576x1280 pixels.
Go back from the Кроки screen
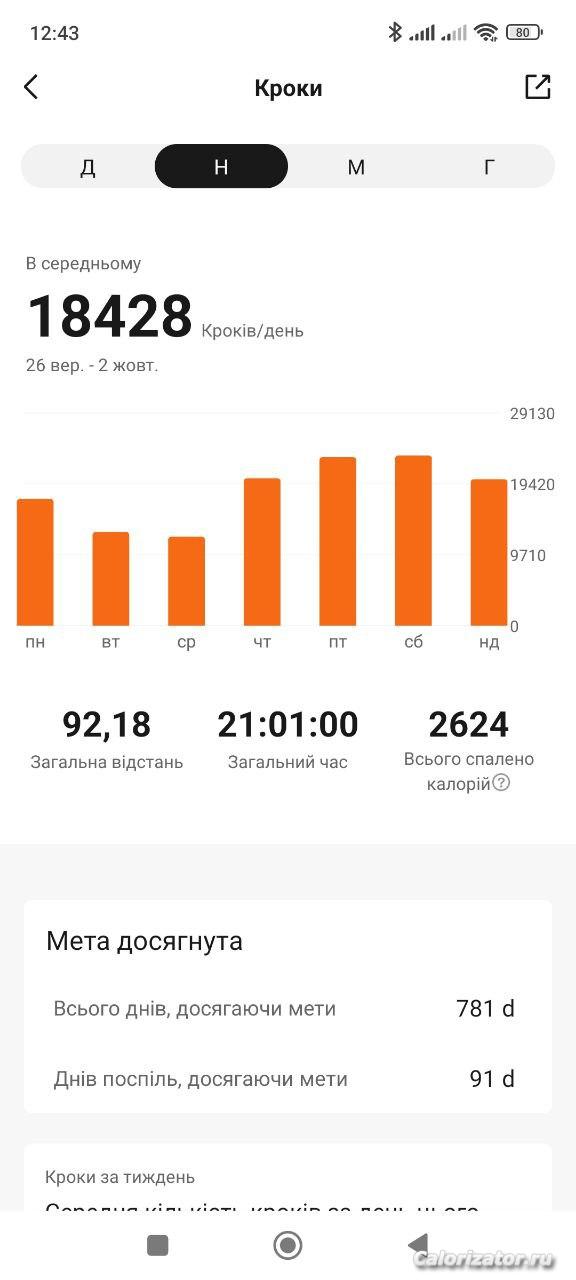tap(31, 87)
